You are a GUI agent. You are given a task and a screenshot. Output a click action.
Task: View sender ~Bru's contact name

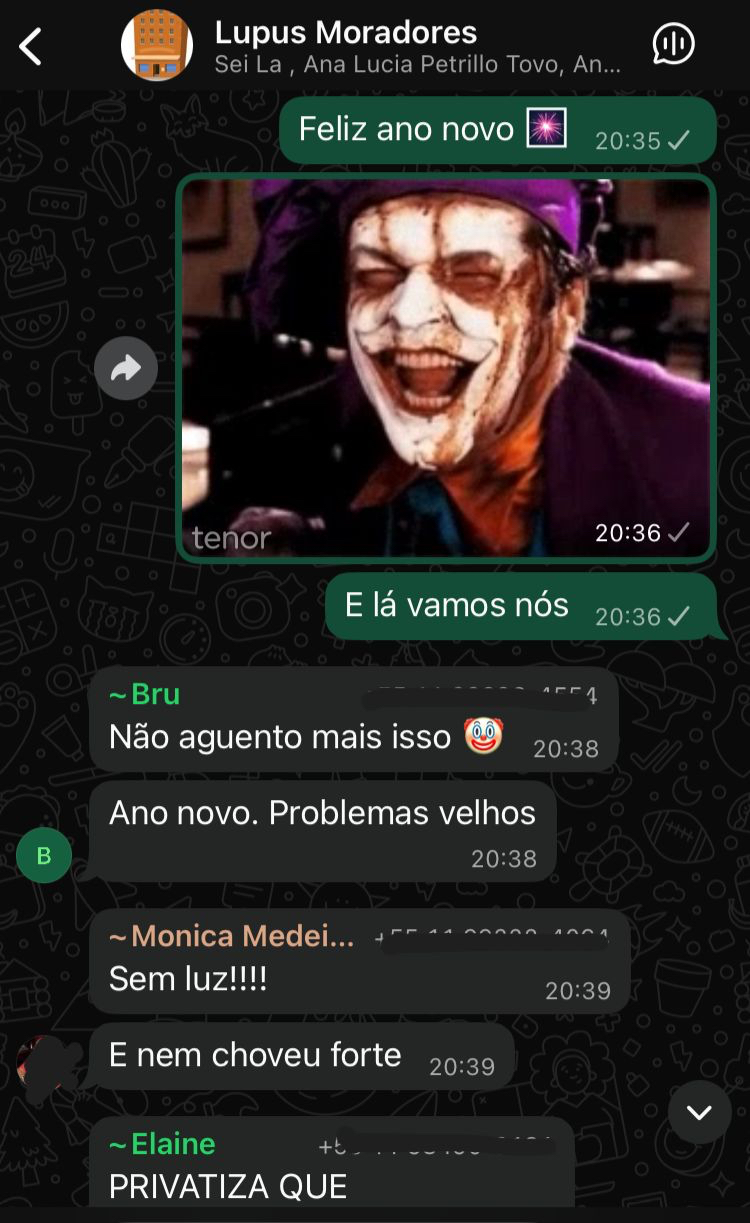[145, 693]
